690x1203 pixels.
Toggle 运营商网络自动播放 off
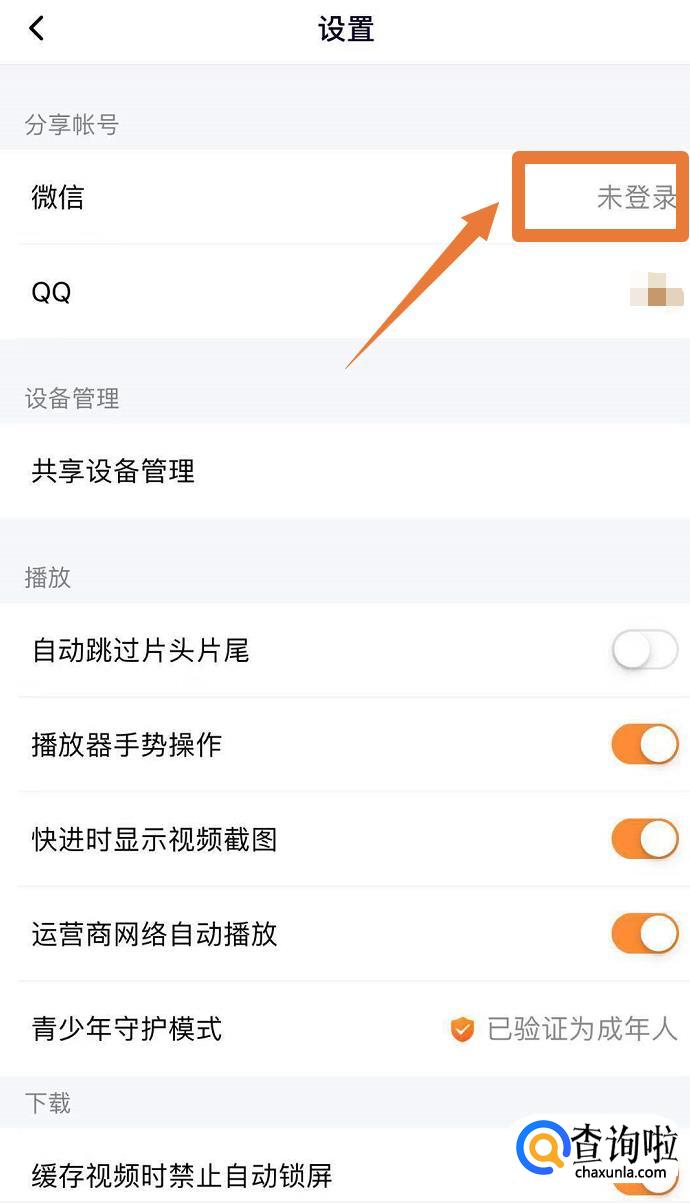[x=644, y=934]
